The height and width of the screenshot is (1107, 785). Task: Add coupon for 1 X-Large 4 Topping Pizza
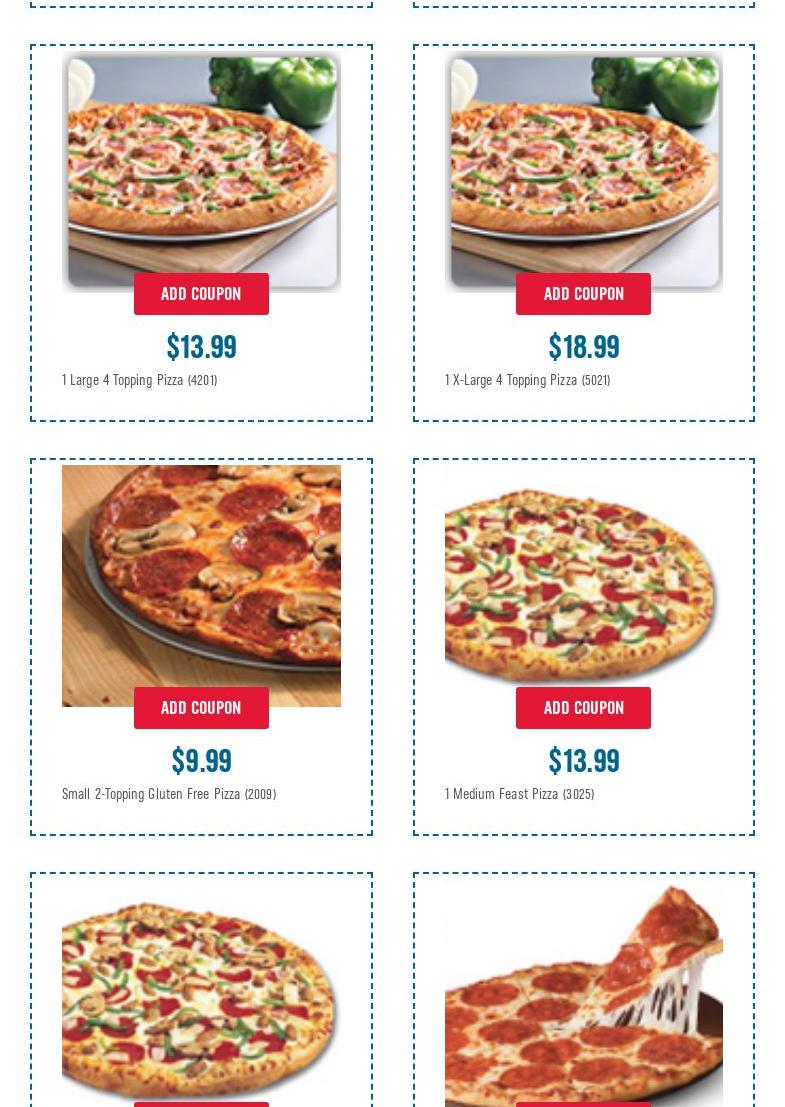click(x=583, y=294)
